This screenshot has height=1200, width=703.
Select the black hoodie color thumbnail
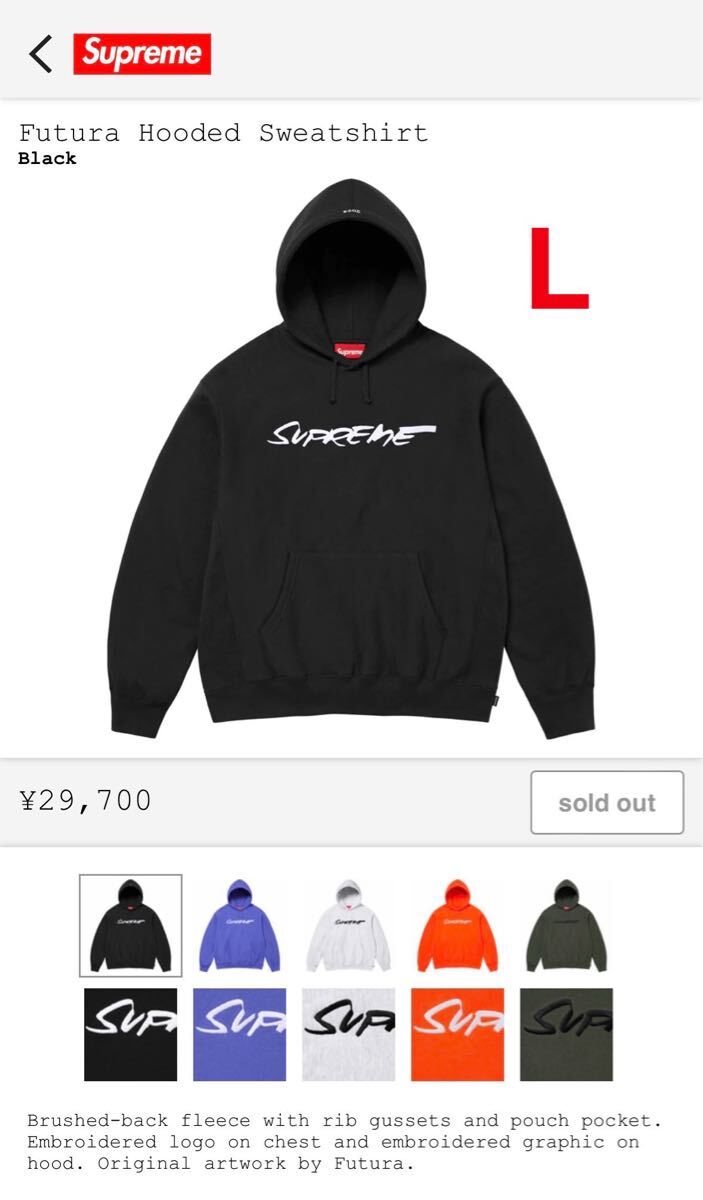coord(131,925)
